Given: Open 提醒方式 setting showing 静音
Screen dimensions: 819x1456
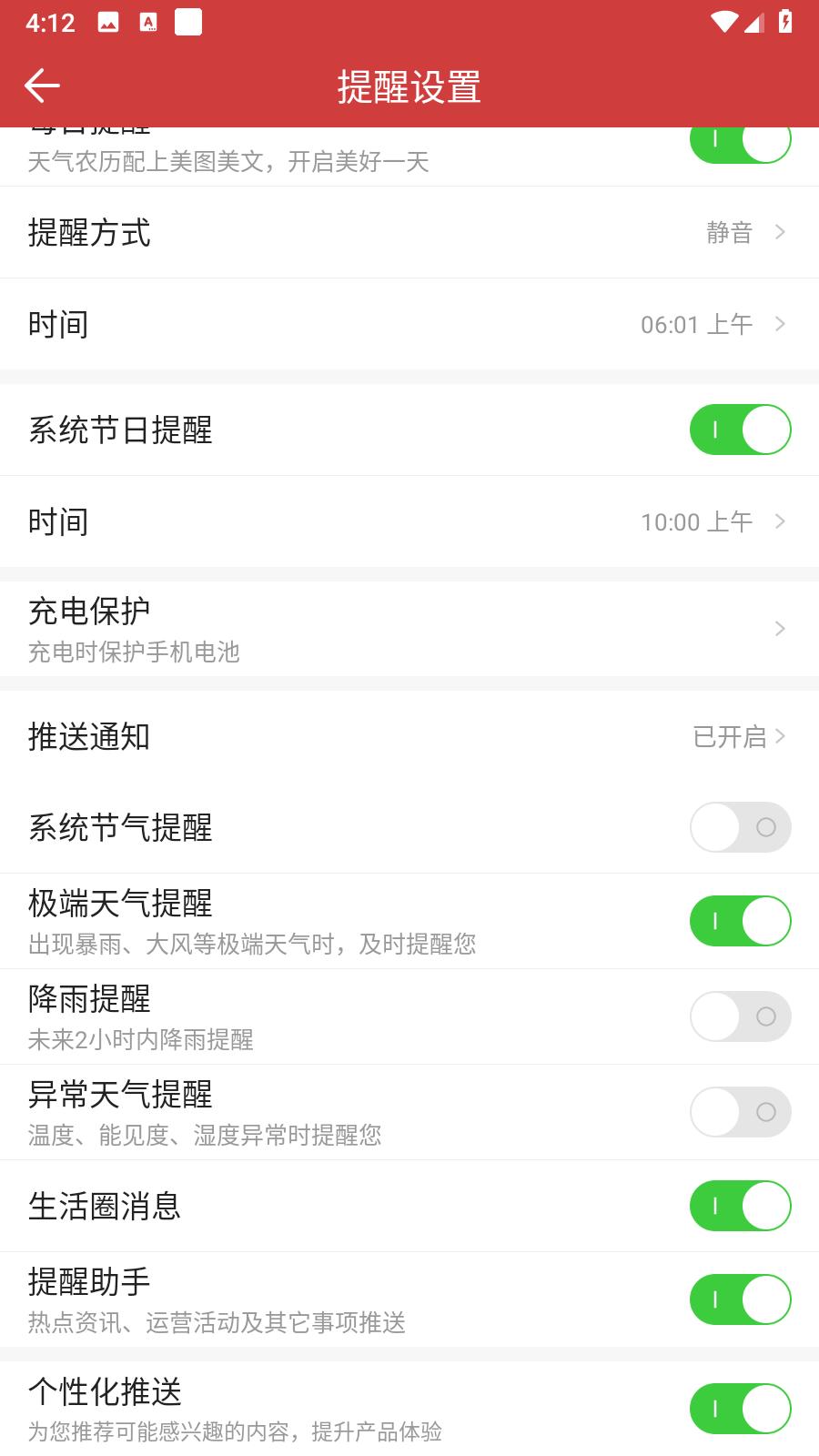Looking at the screenshot, I should (x=409, y=233).
